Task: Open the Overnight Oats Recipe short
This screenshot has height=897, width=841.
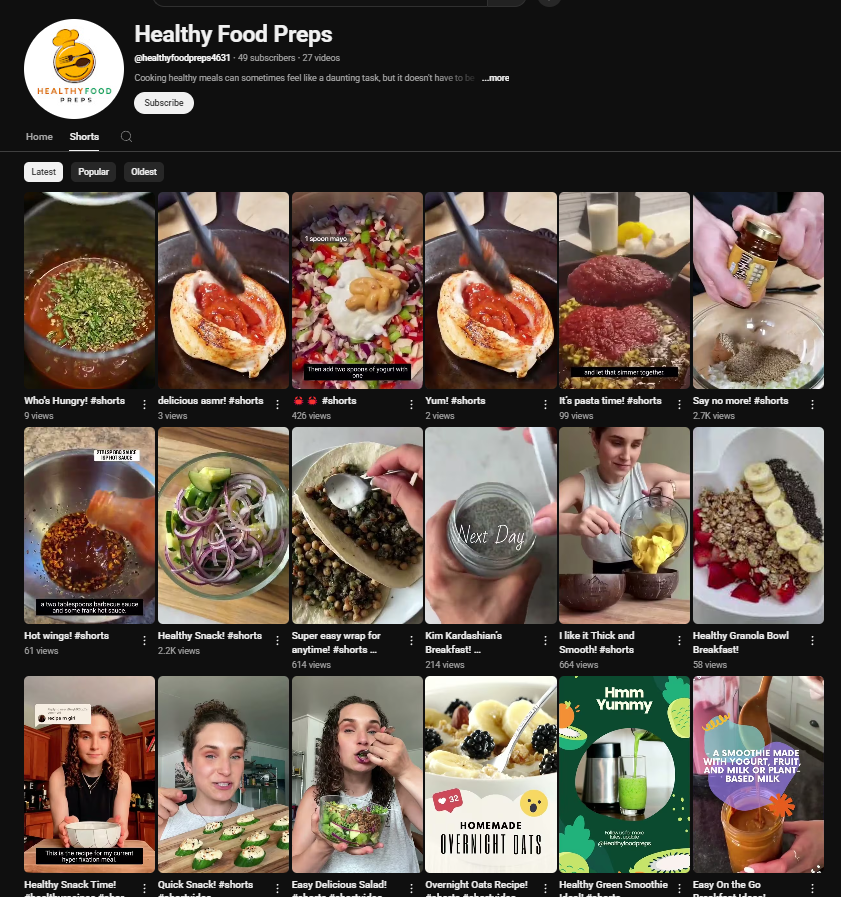Action: [x=490, y=774]
